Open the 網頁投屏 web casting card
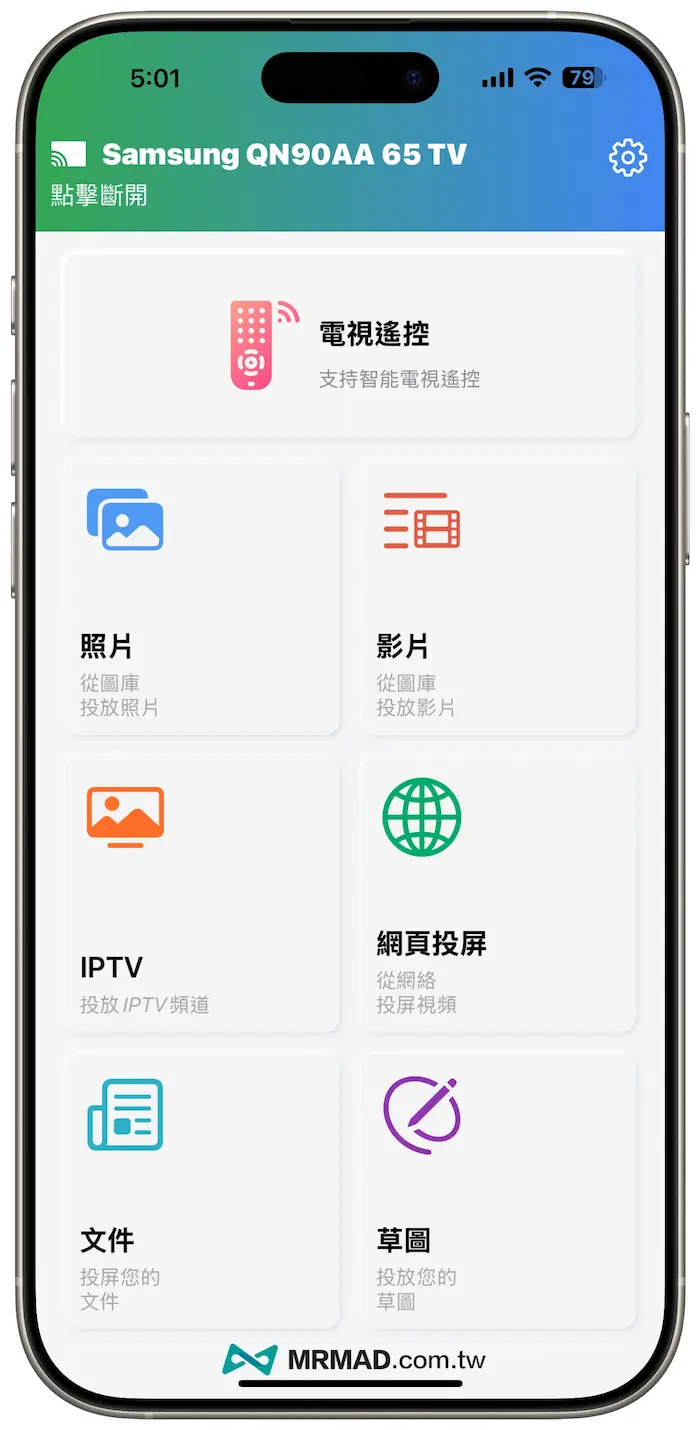The height and width of the screenshot is (1430, 700). coord(498,893)
